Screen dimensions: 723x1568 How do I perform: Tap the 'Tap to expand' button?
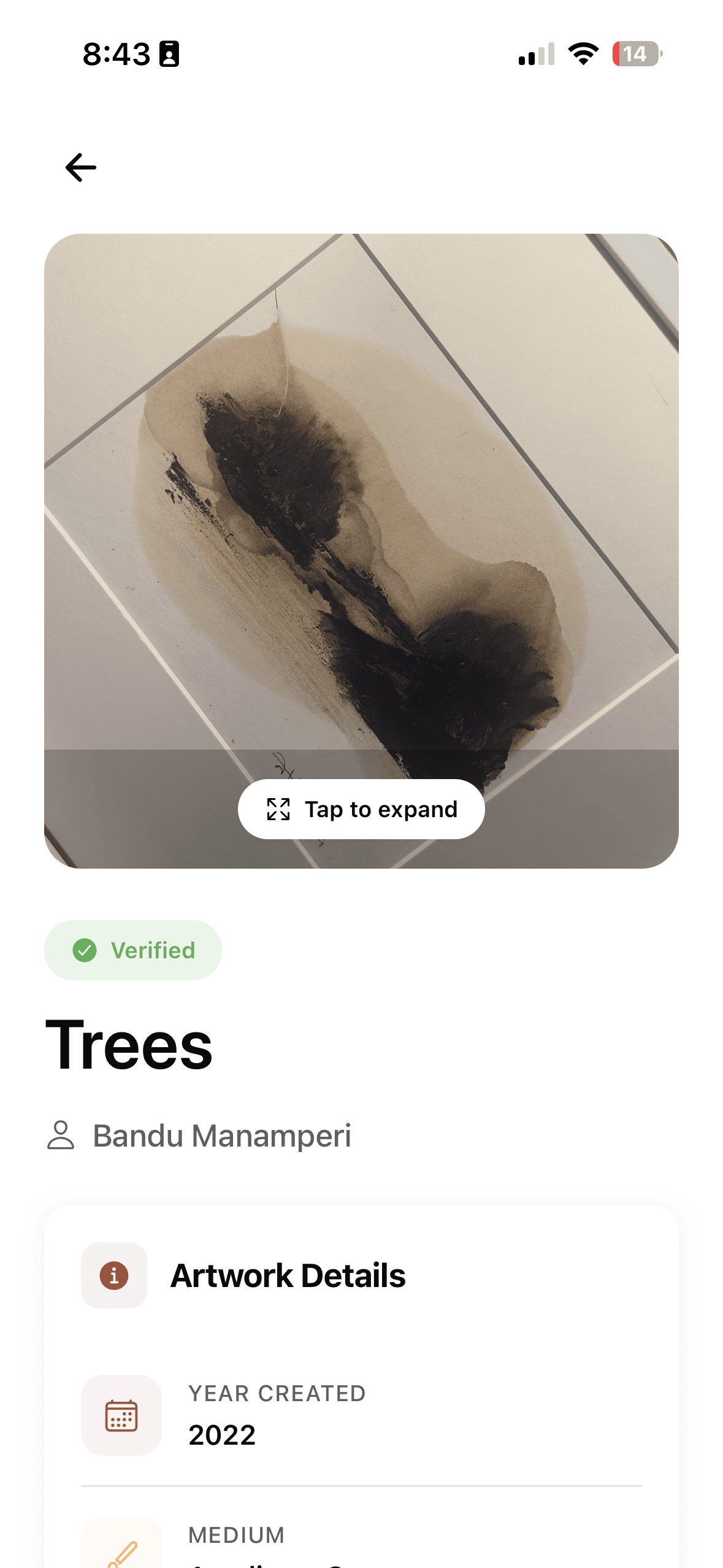pyautogui.click(x=361, y=809)
